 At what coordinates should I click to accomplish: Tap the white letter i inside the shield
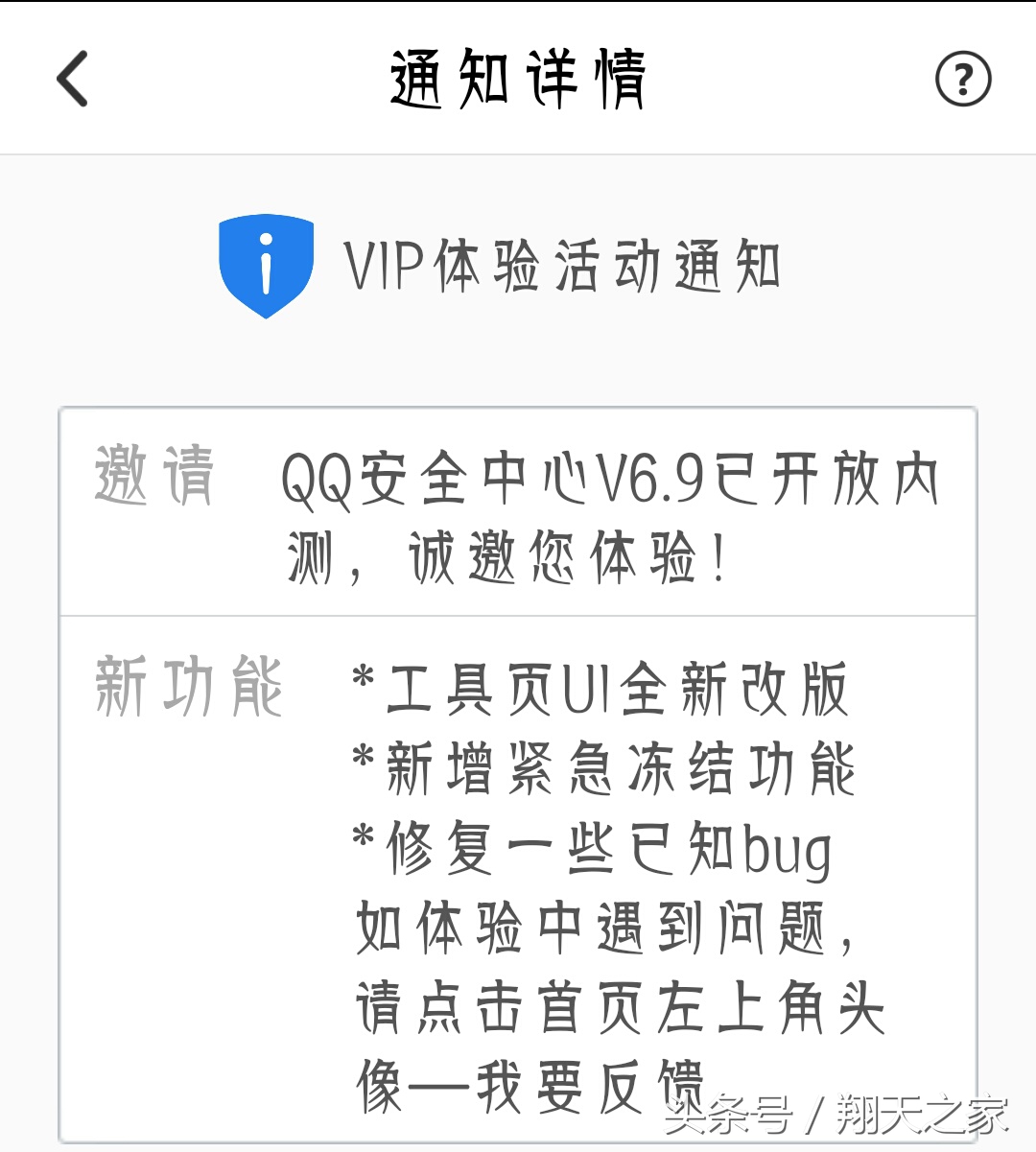(x=266, y=266)
